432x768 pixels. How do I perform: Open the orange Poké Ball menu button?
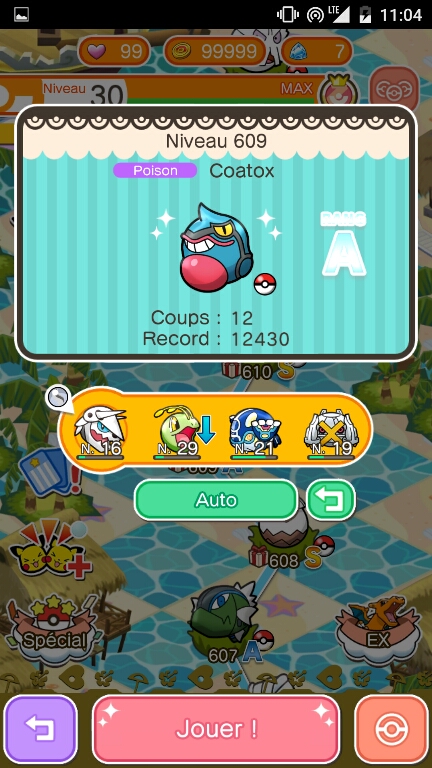coord(391,729)
